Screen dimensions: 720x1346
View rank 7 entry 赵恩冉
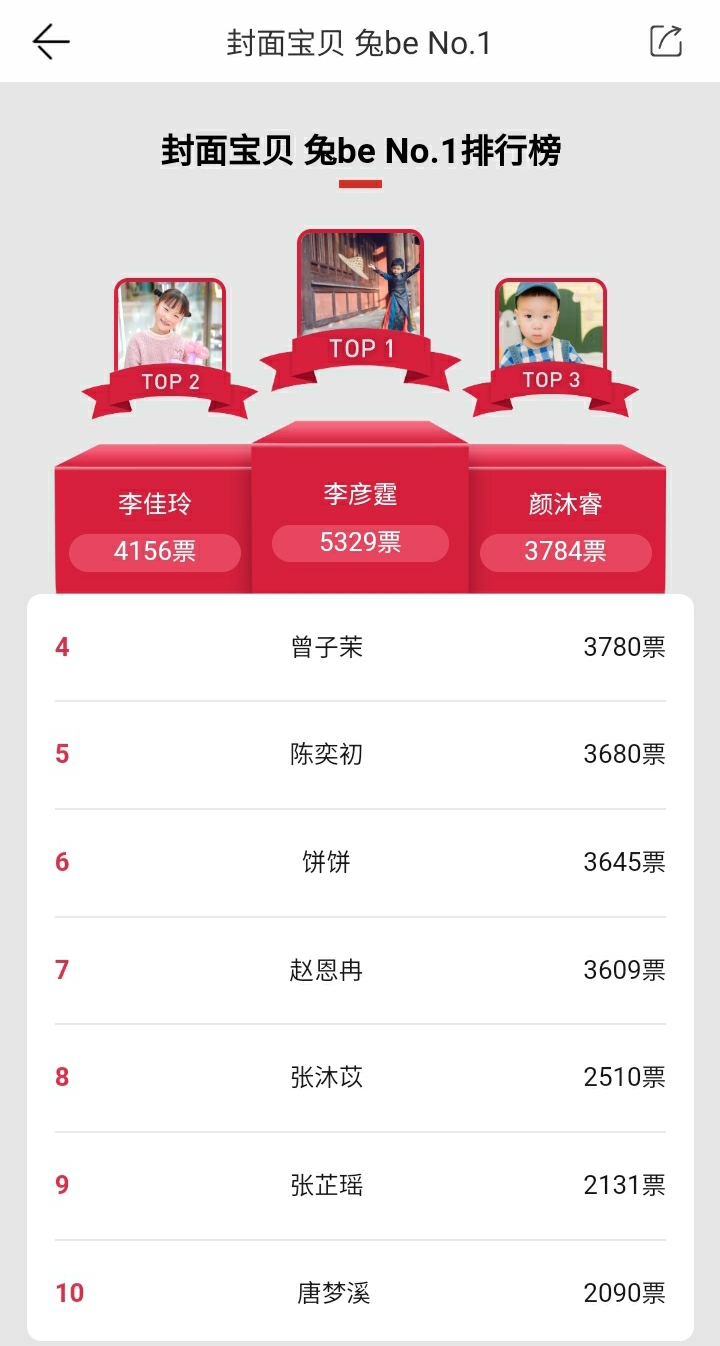(360, 970)
